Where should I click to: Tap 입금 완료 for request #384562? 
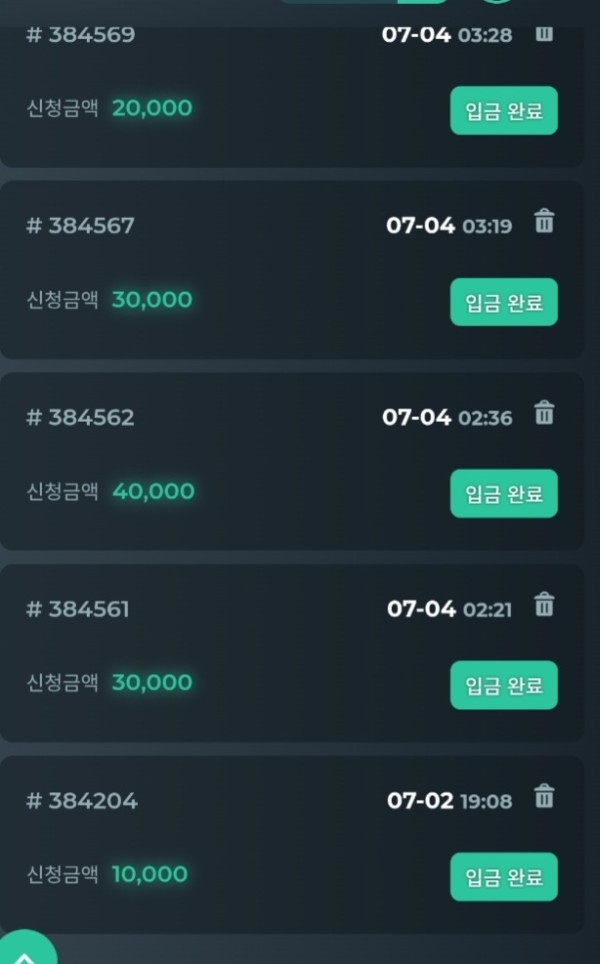point(504,494)
